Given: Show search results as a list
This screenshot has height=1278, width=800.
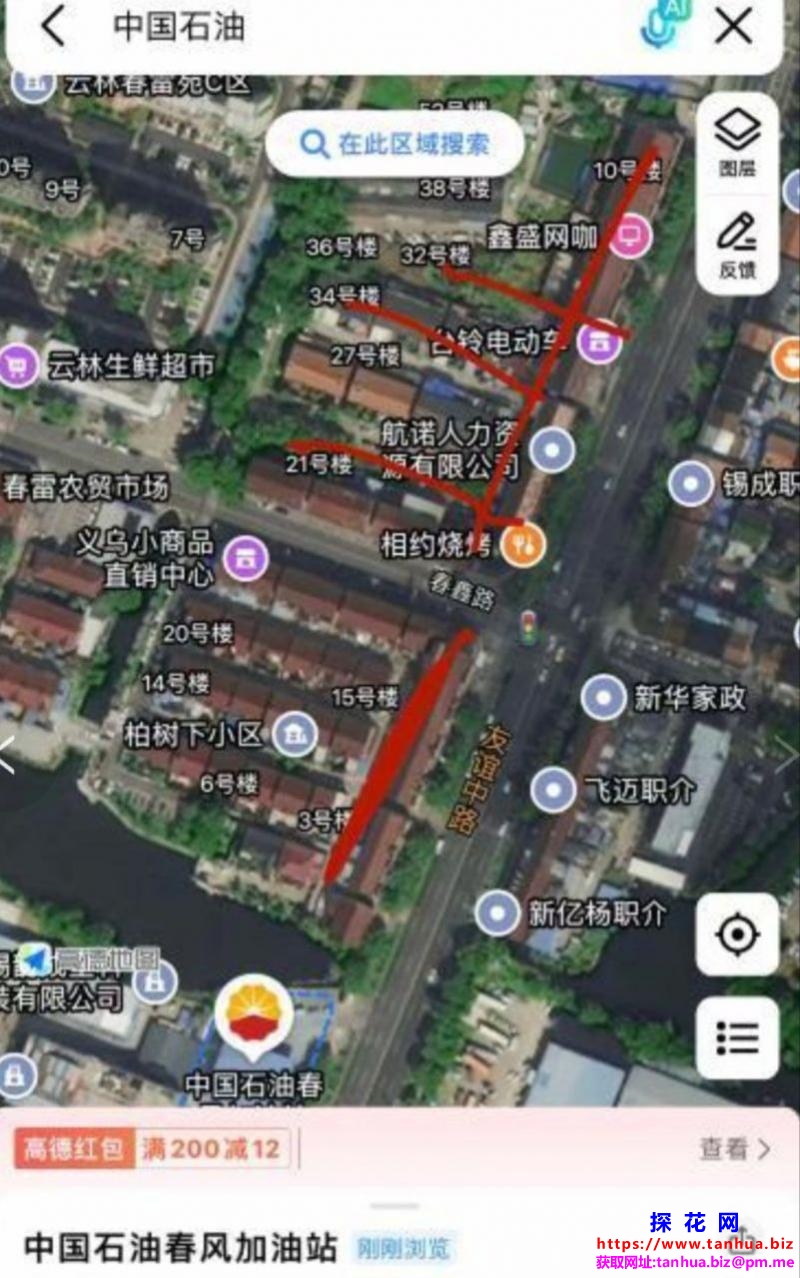Looking at the screenshot, I should [x=737, y=1037].
